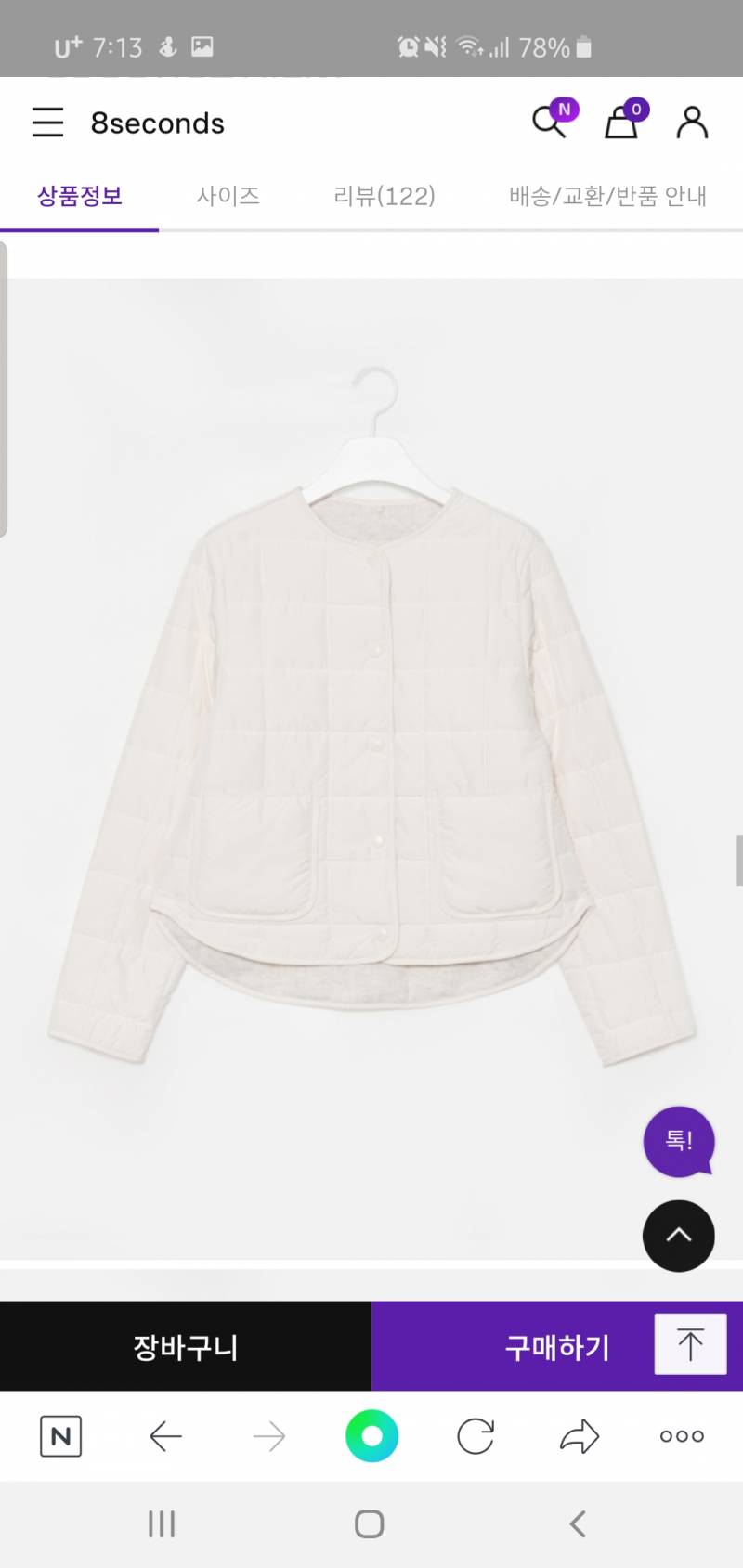Tap 구매하기 to buy now
Viewport: 743px width, 1568px height.
tap(555, 1346)
